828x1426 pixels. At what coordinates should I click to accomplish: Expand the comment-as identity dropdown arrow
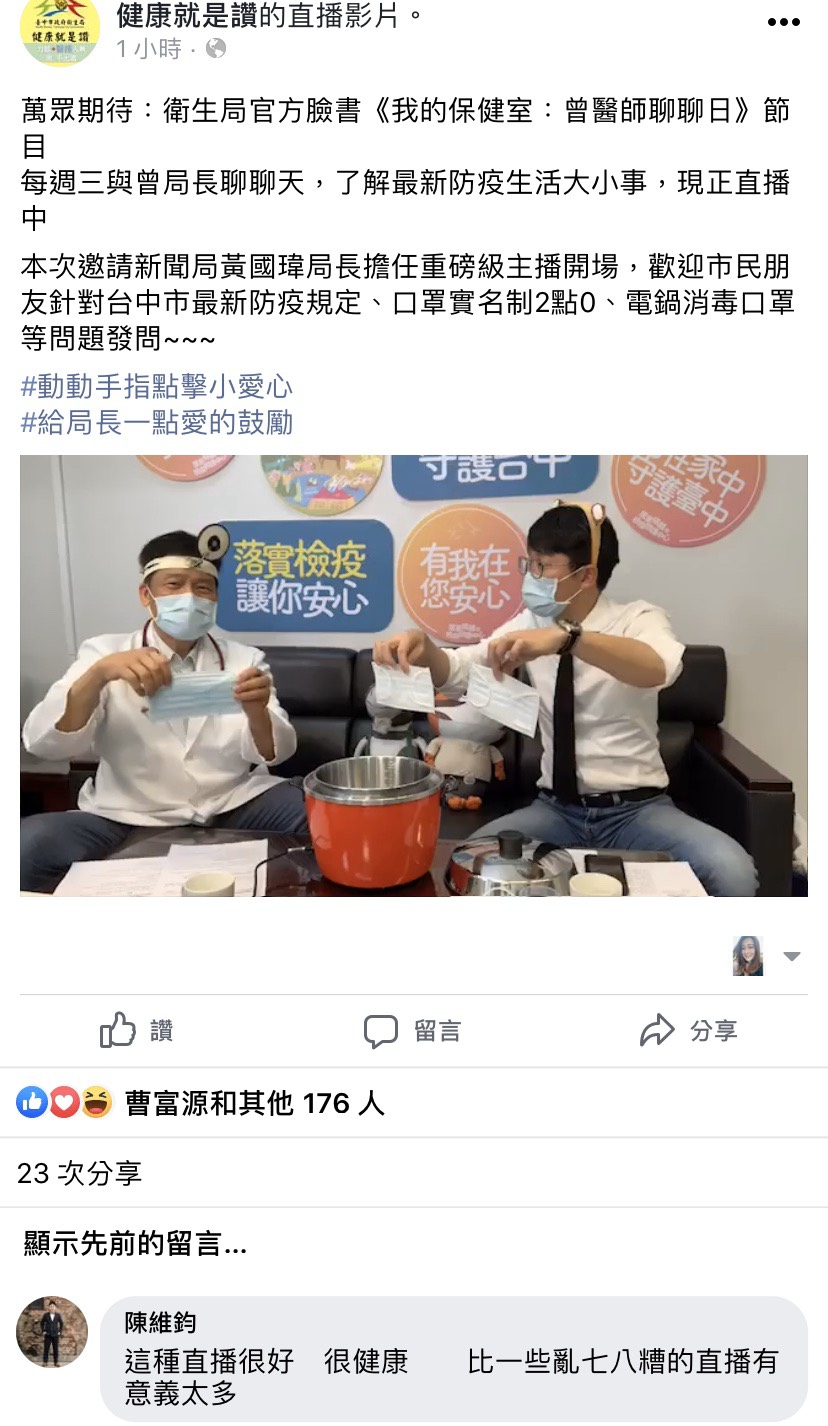click(791, 957)
